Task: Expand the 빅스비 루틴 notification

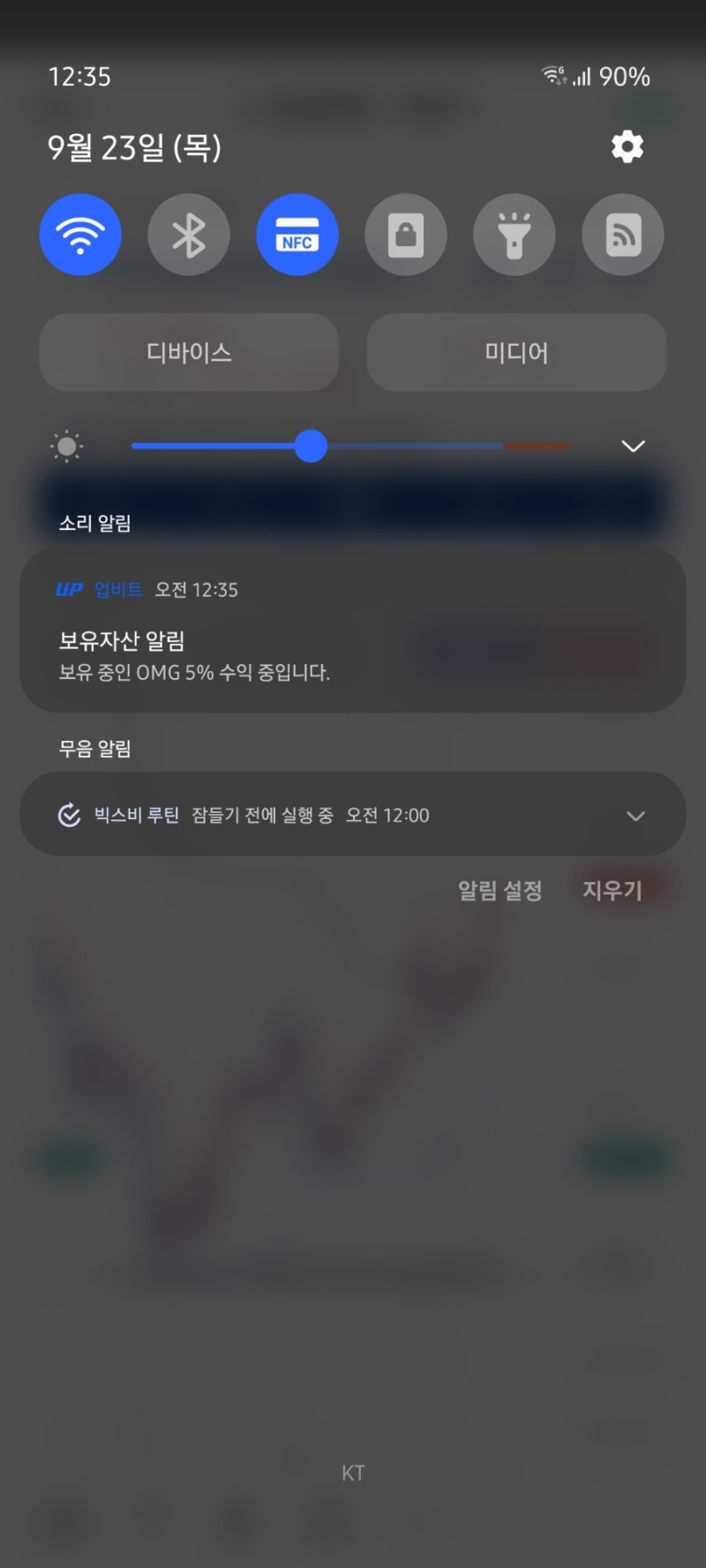Action: (635, 816)
